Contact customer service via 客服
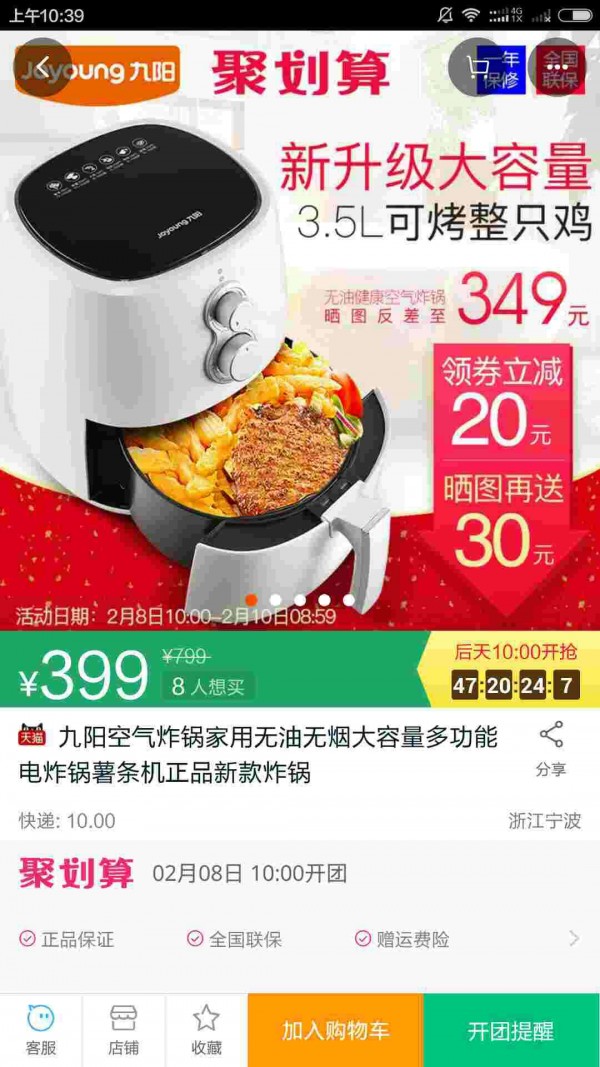Image resolution: width=600 pixels, height=1067 pixels. (41, 1030)
